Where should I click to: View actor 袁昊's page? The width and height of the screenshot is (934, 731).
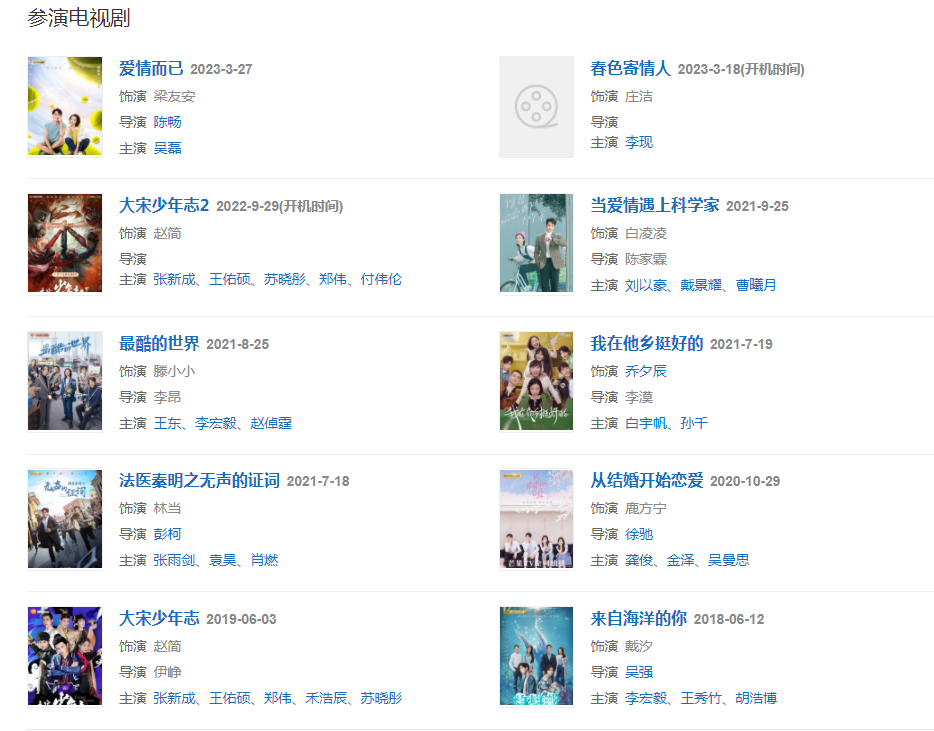tap(223, 560)
